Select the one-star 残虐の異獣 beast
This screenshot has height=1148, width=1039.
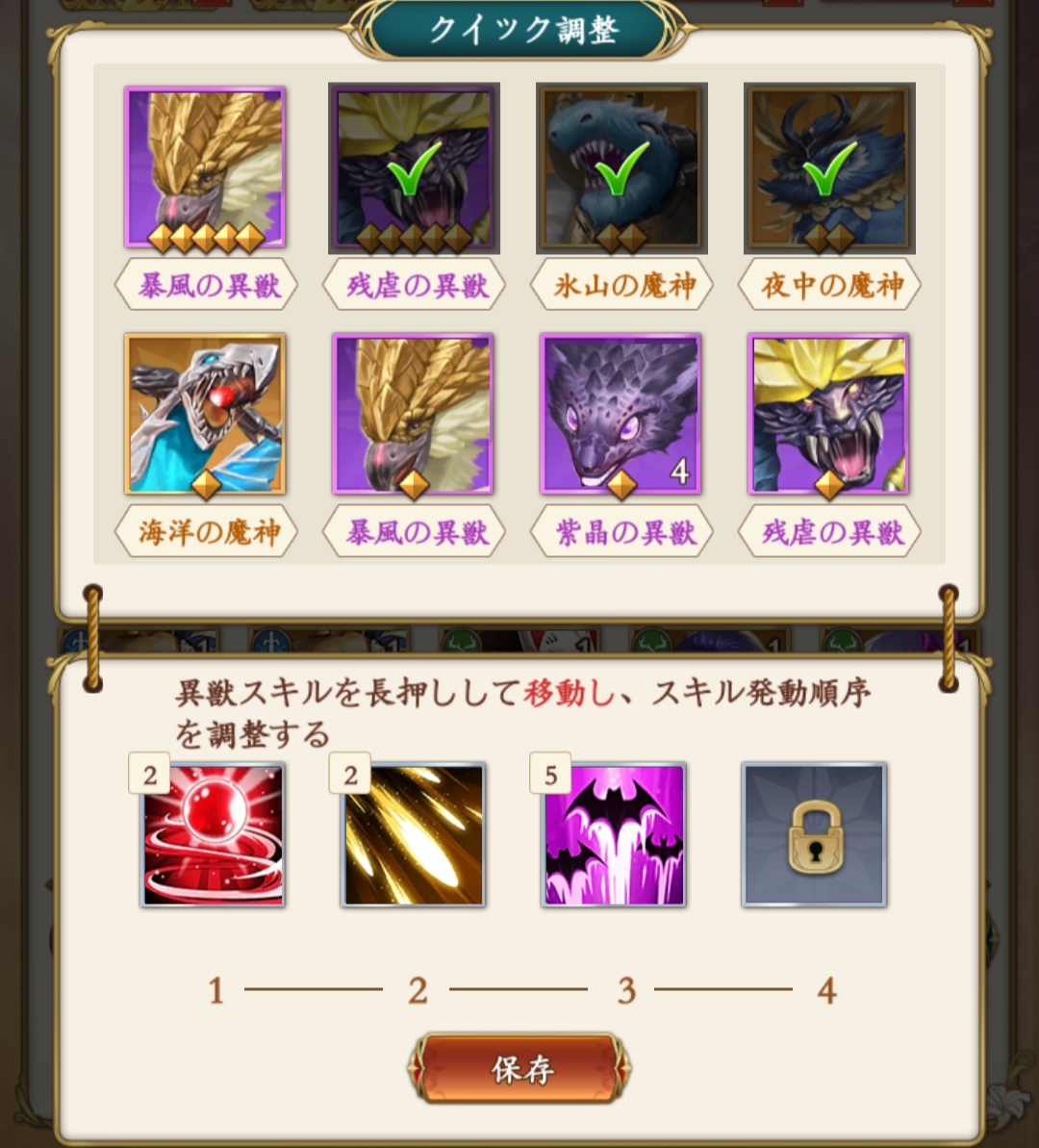(x=829, y=414)
